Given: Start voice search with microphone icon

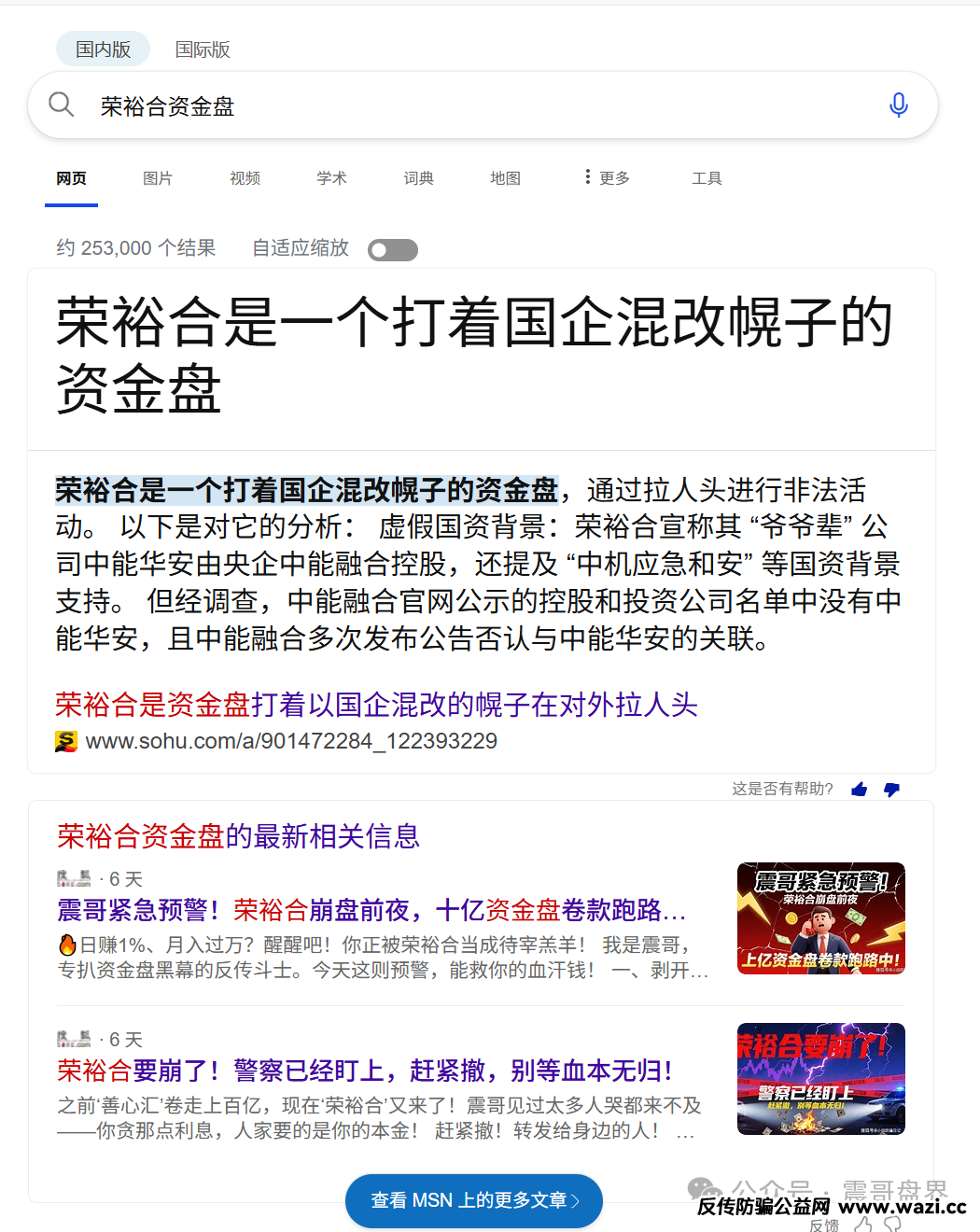Looking at the screenshot, I should (x=898, y=105).
